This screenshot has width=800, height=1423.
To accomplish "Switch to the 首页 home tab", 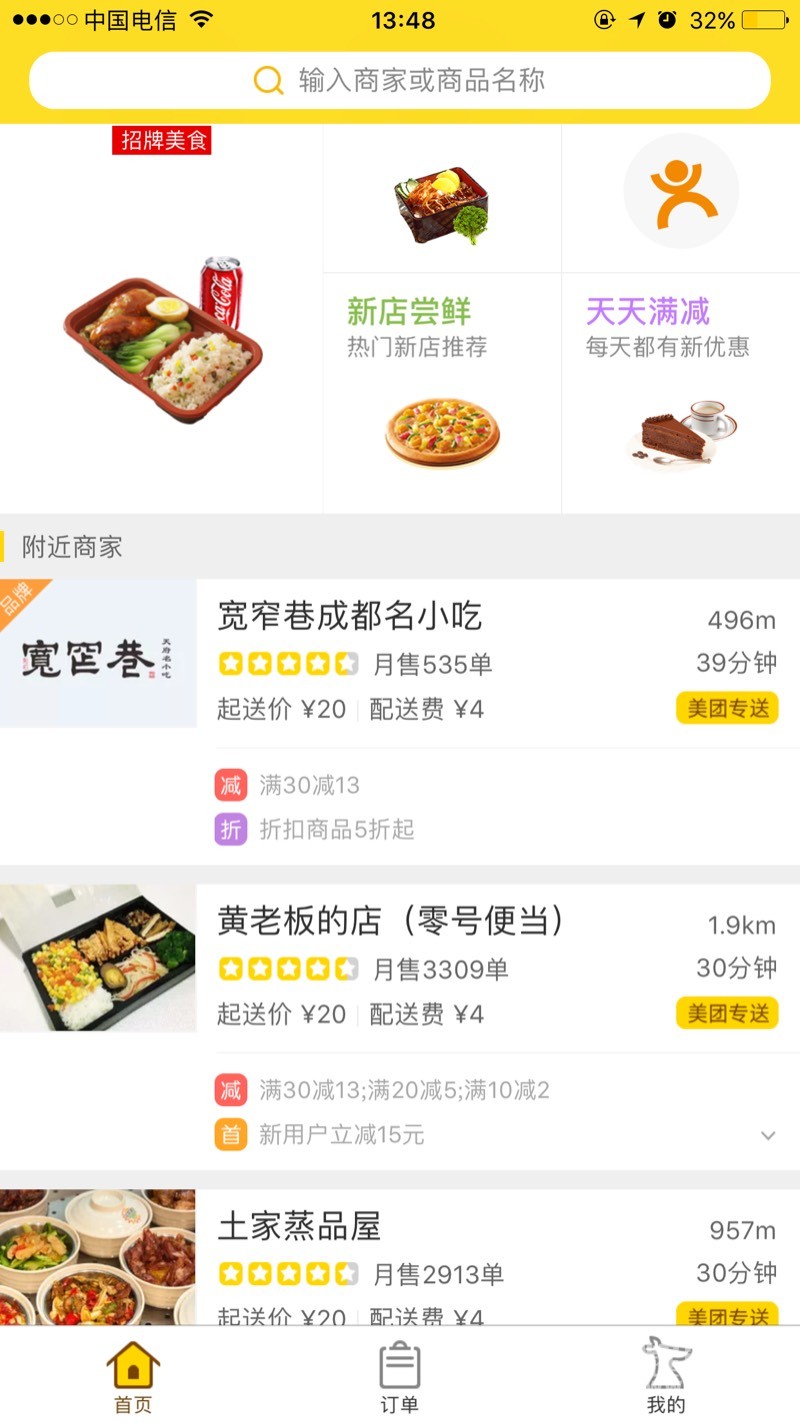I will 133,1377.
